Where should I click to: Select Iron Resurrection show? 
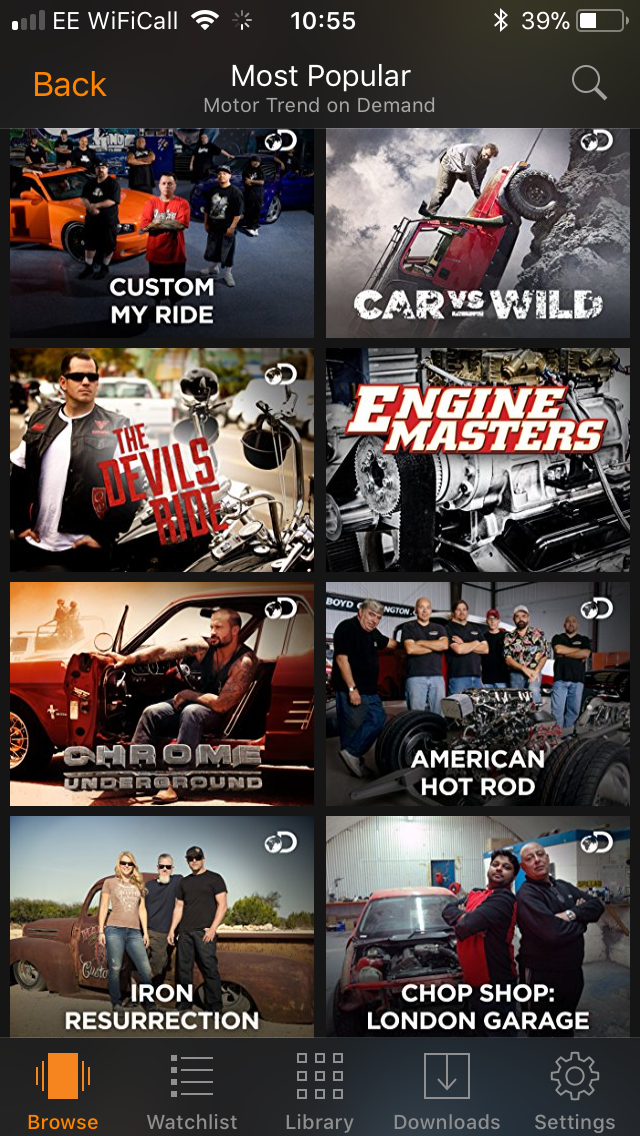pos(162,926)
